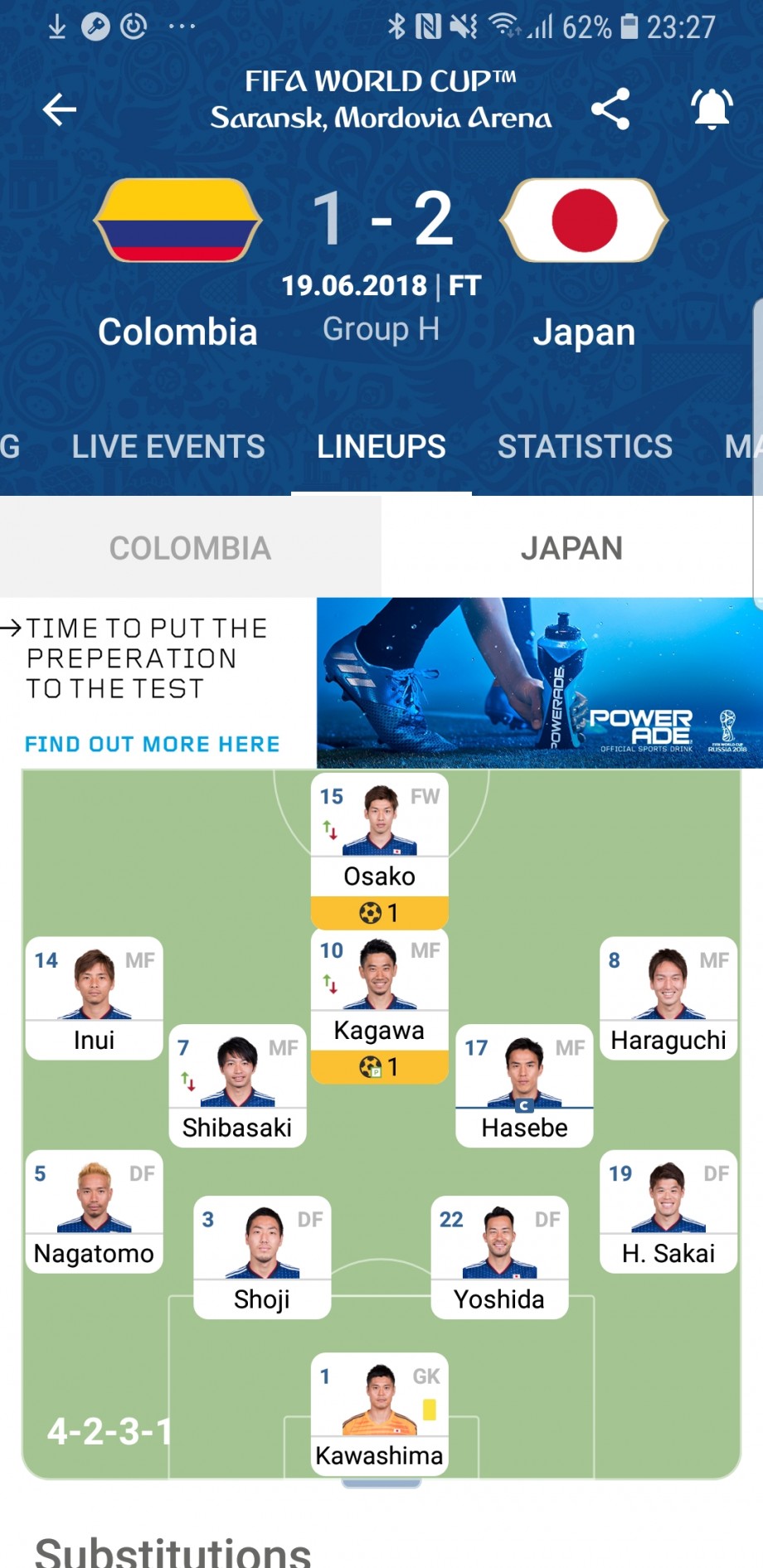View Haraguchi's player details

[x=668, y=998]
